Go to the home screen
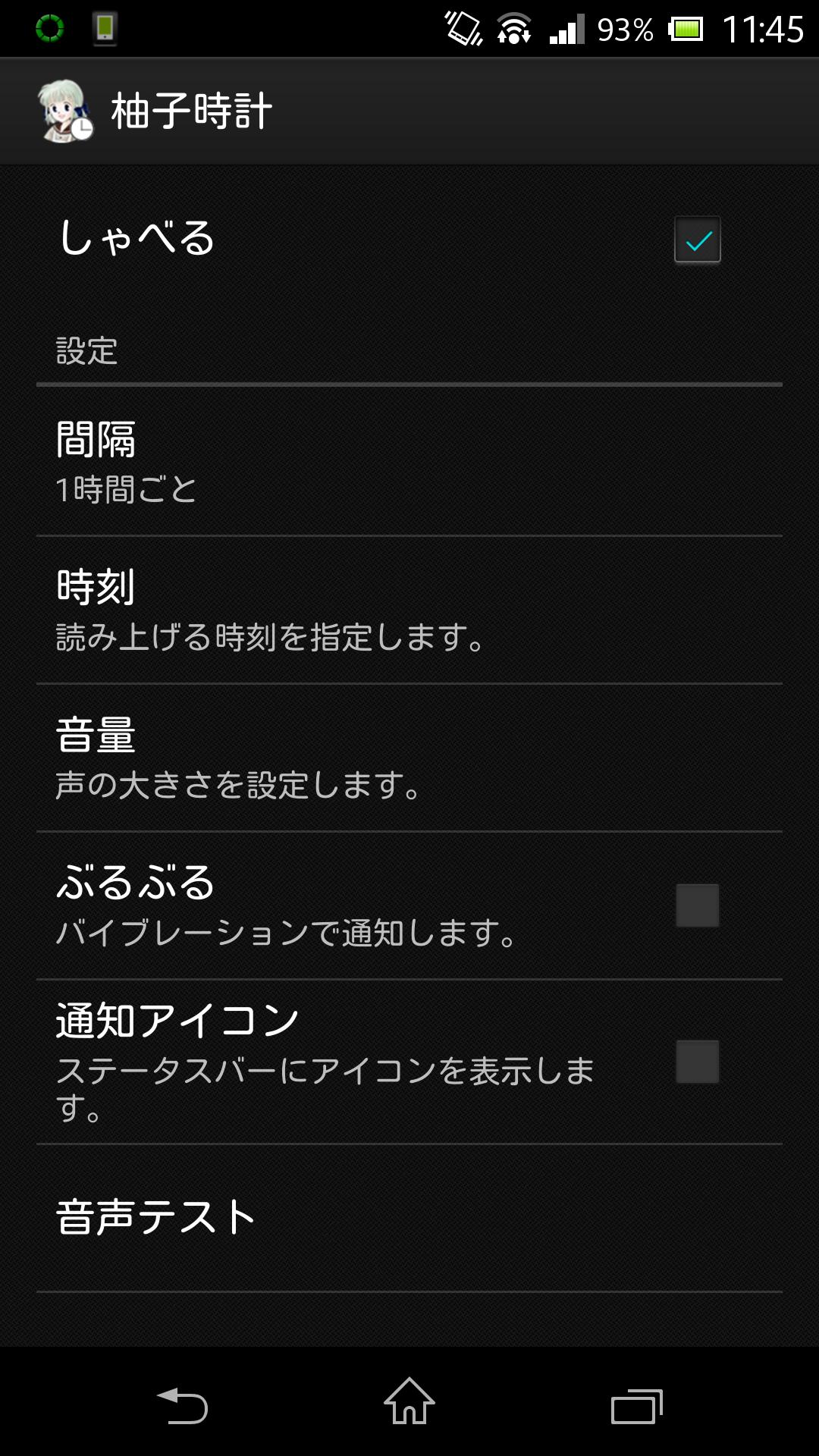 pyautogui.click(x=409, y=1401)
